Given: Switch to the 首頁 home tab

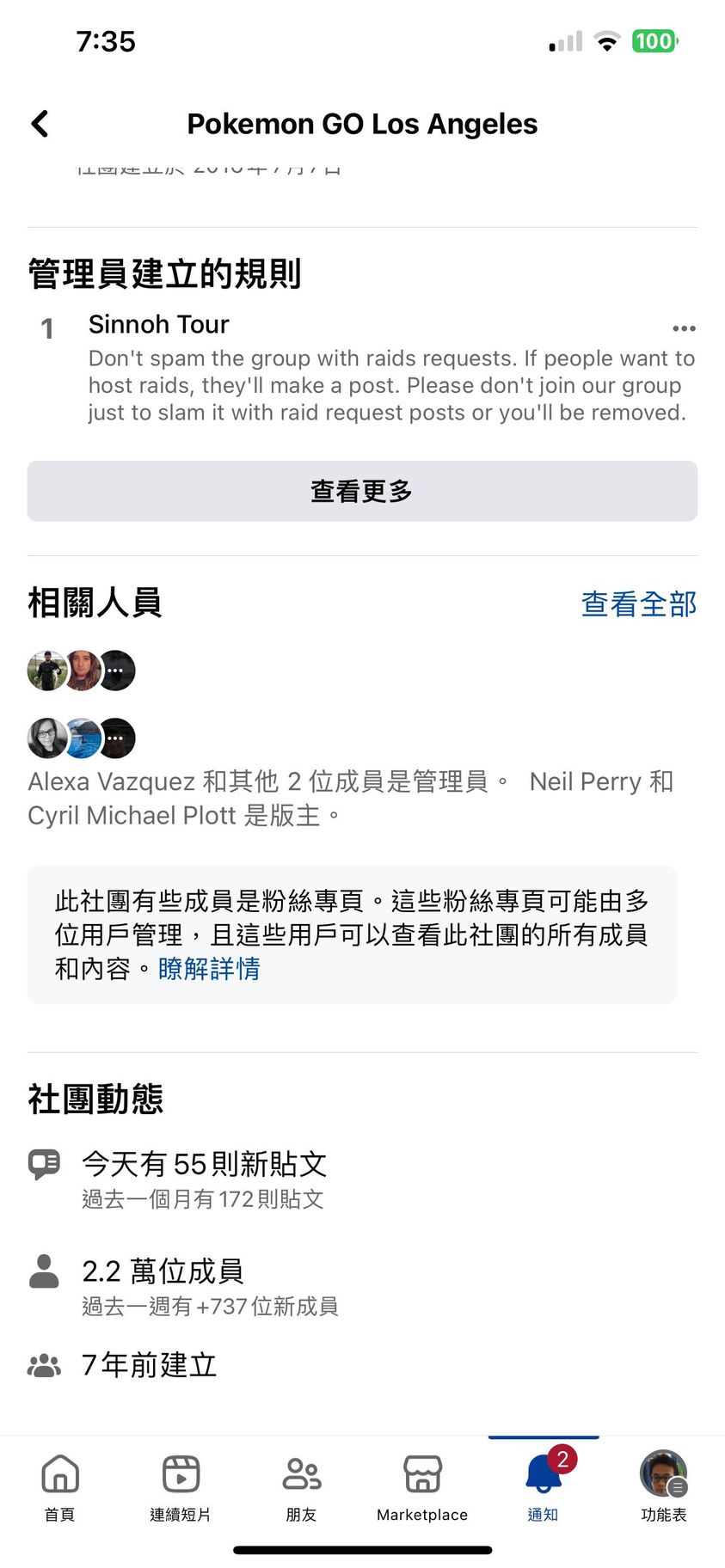Looking at the screenshot, I should (x=60, y=1486).
